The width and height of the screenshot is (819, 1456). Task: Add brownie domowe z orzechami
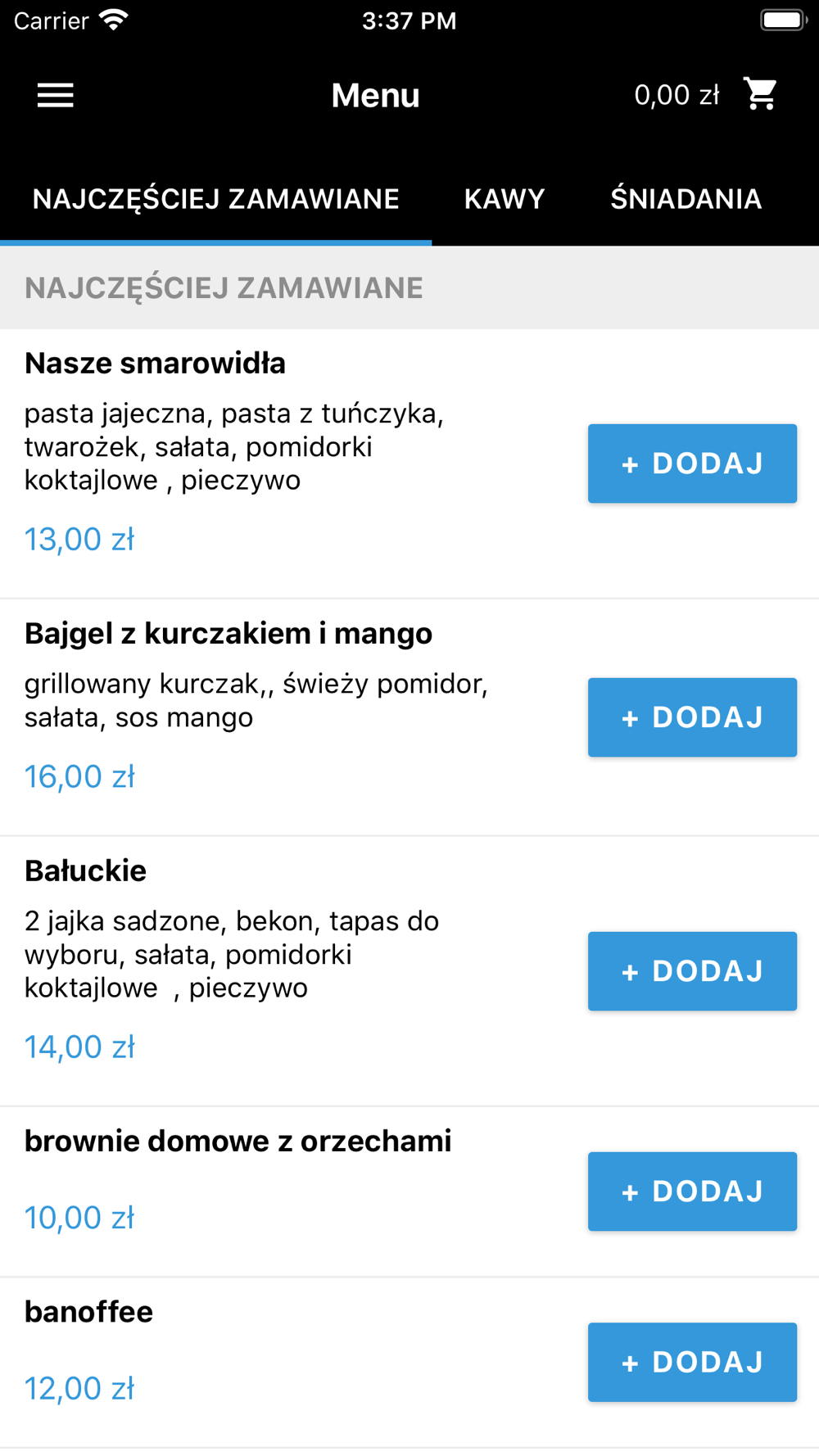tap(692, 1191)
